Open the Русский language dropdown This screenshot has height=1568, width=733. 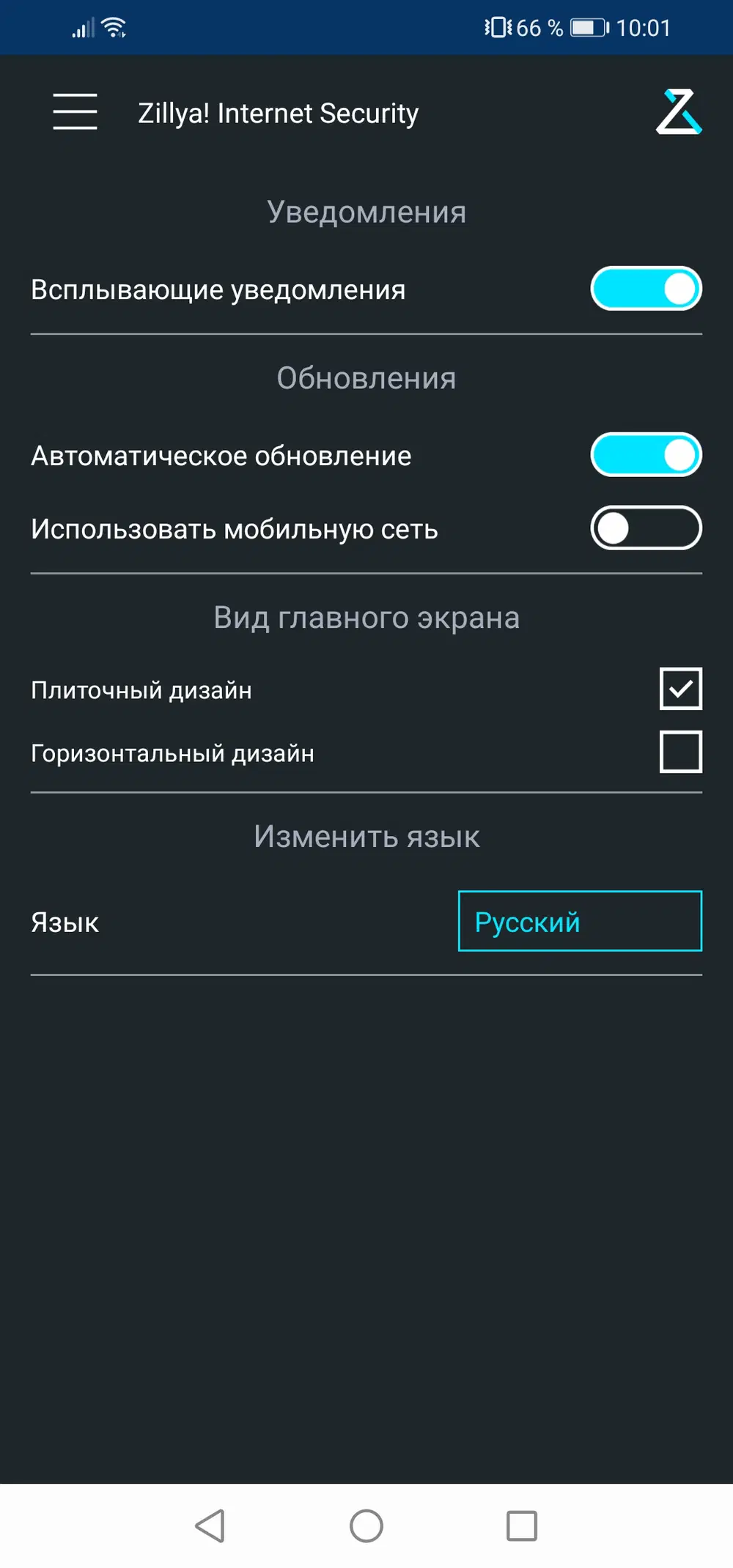(x=579, y=921)
